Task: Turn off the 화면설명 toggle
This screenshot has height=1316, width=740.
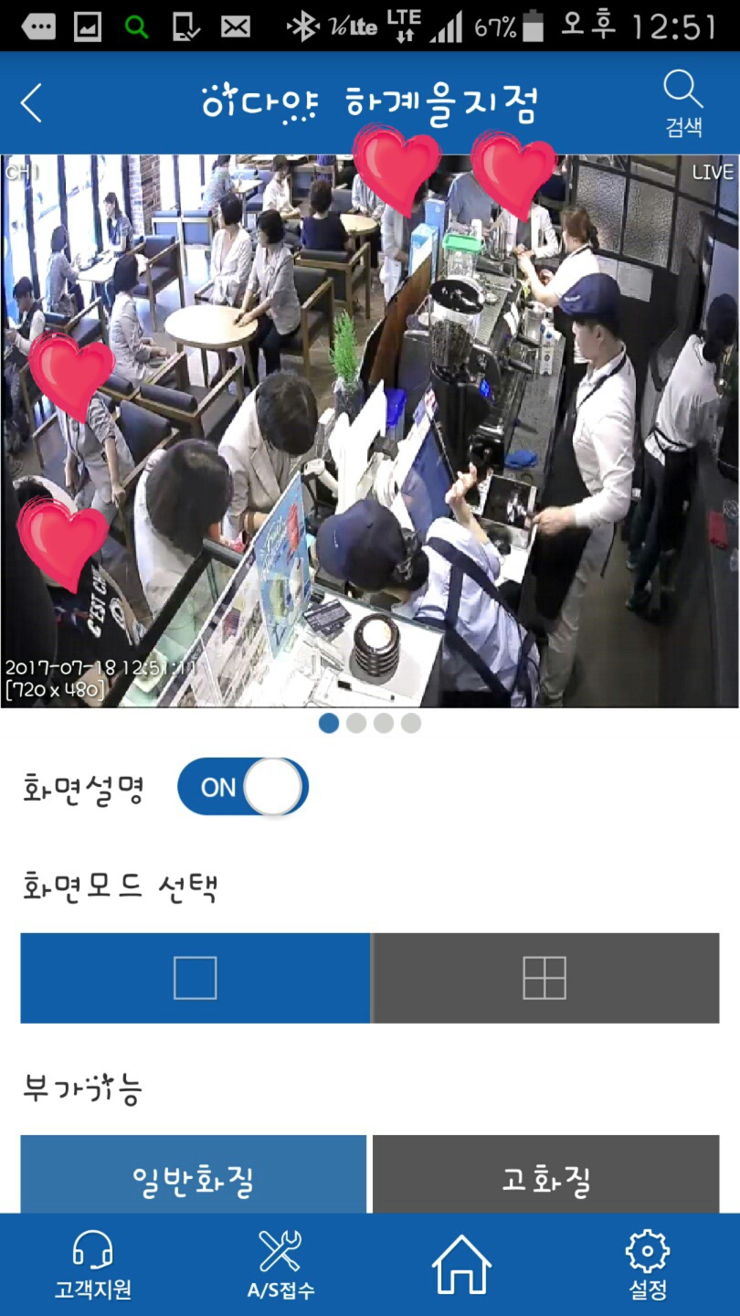Action: [243, 787]
